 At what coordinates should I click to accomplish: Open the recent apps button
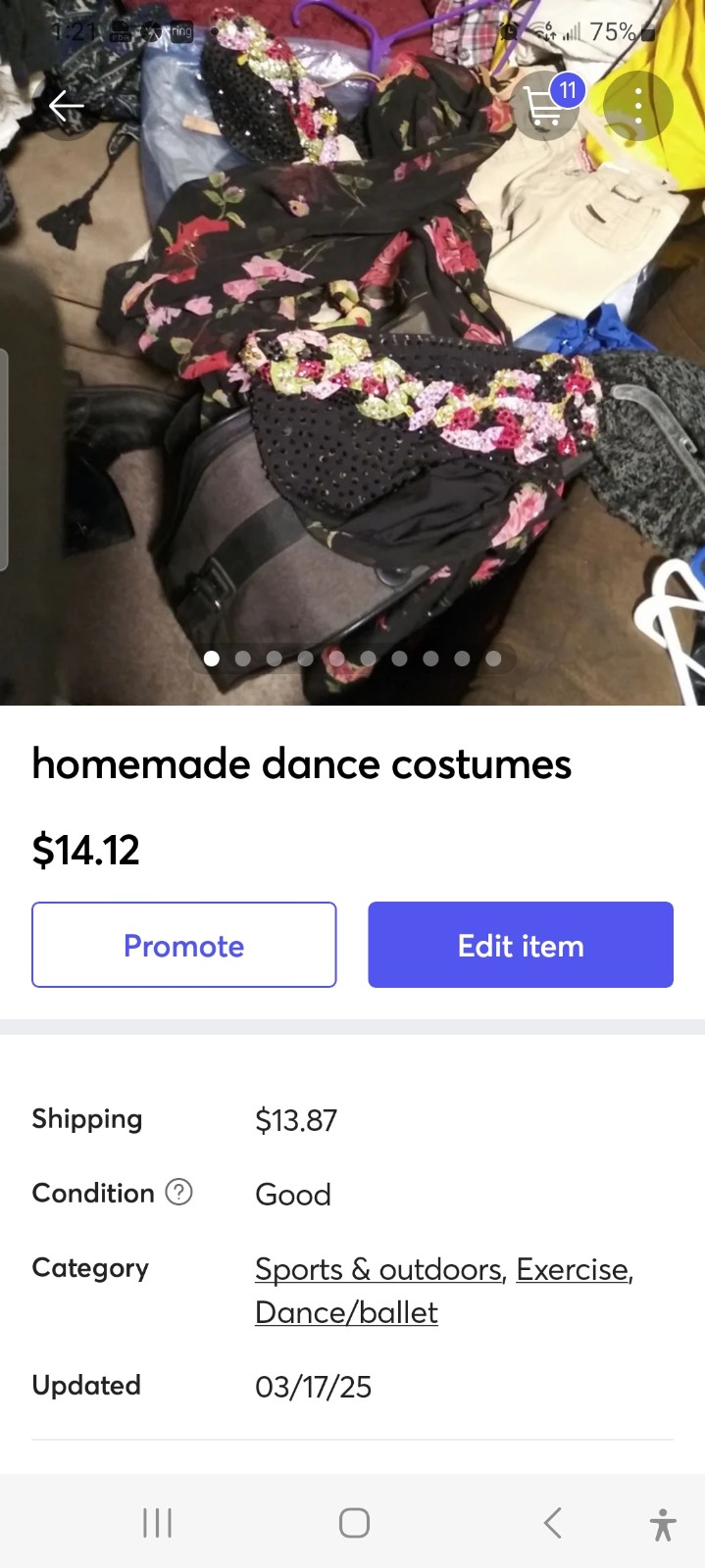tap(157, 1523)
